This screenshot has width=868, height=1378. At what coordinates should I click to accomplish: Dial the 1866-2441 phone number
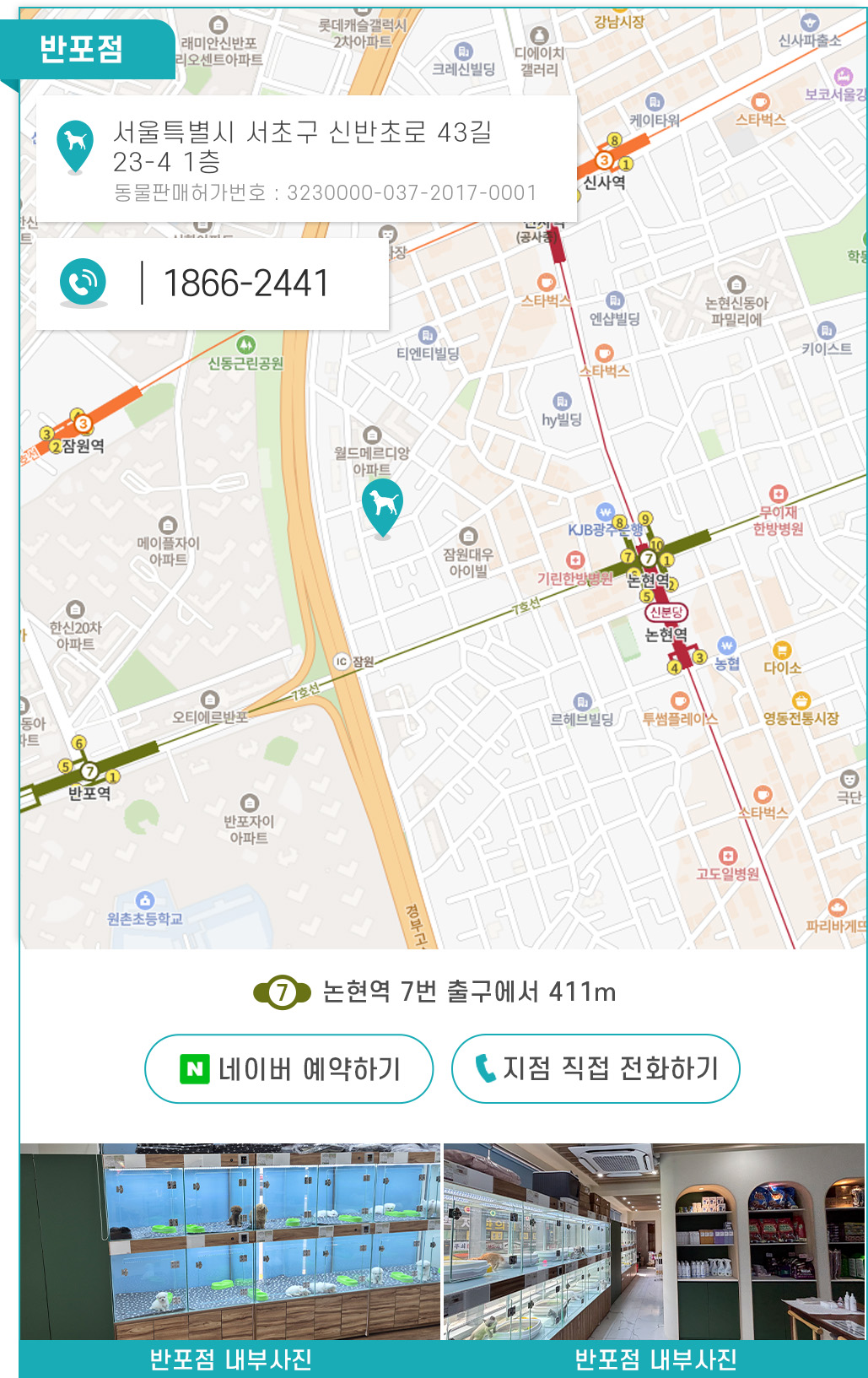[x=245, y=283]
